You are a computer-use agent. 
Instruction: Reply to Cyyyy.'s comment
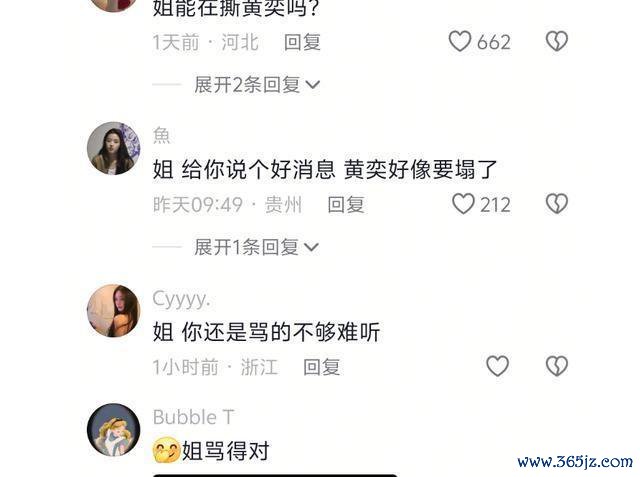[x=322, y=367]
